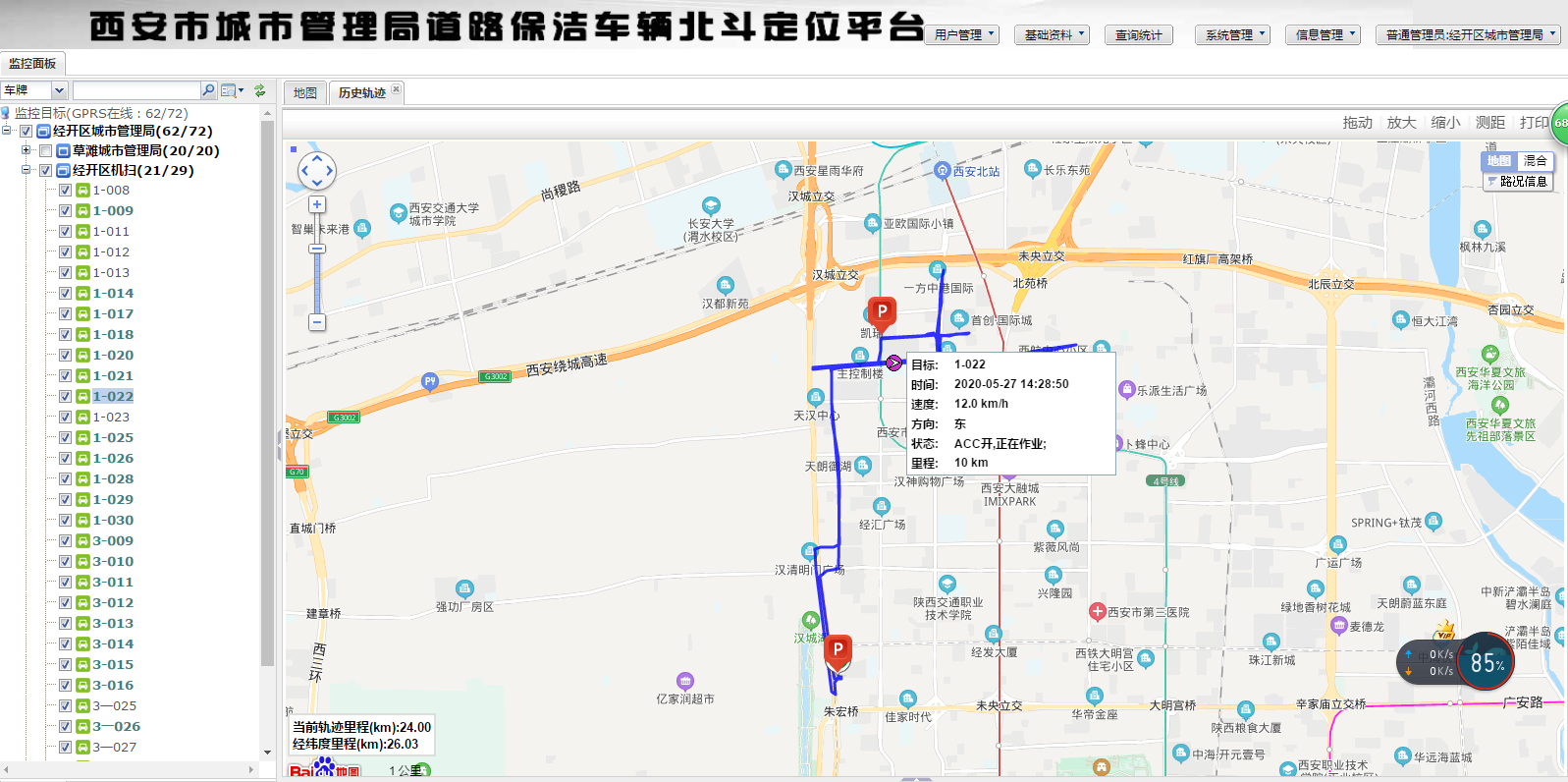Viewport: 1568px width, 782px height.
Task: Switch to the 地图 tab
Action: click(305, 93)
